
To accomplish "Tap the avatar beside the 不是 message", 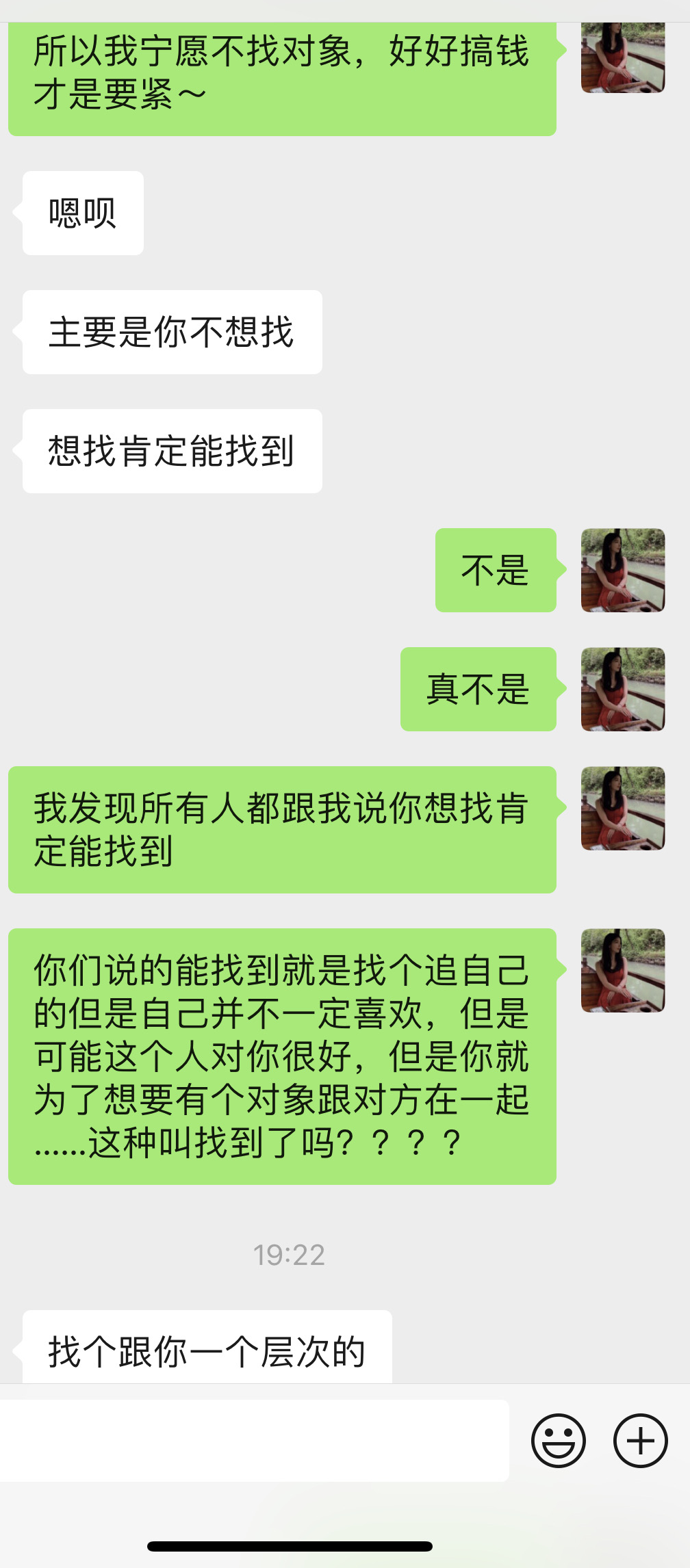I will (x=623, y=570).
